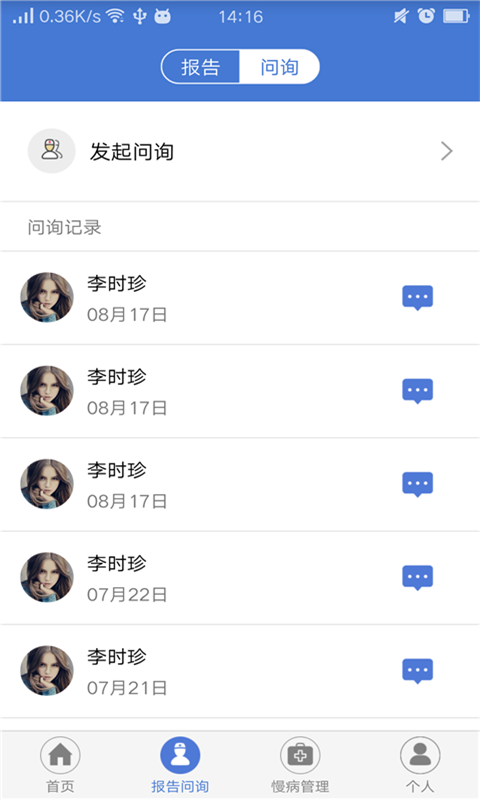Switch to the 慢病管理 tab
The image size is (480, 800).
[x=300, y=765]
